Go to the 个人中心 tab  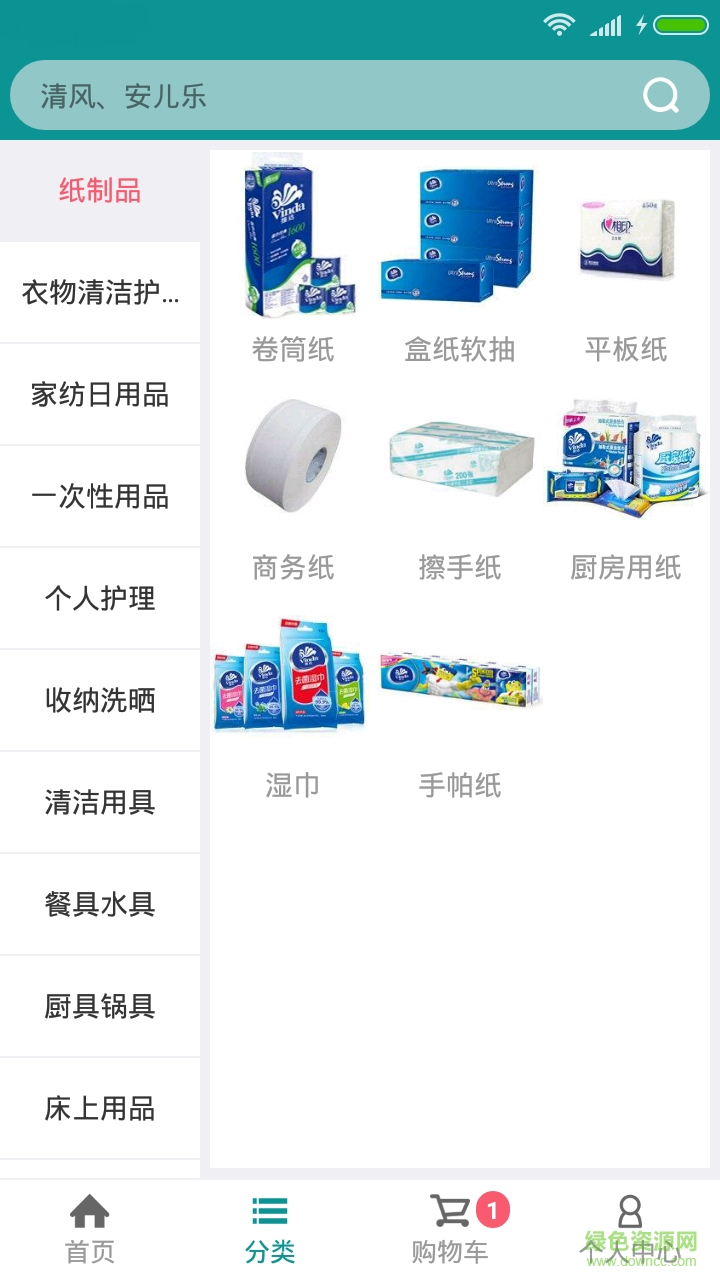pyautogui.click(x=630, y=1230)
